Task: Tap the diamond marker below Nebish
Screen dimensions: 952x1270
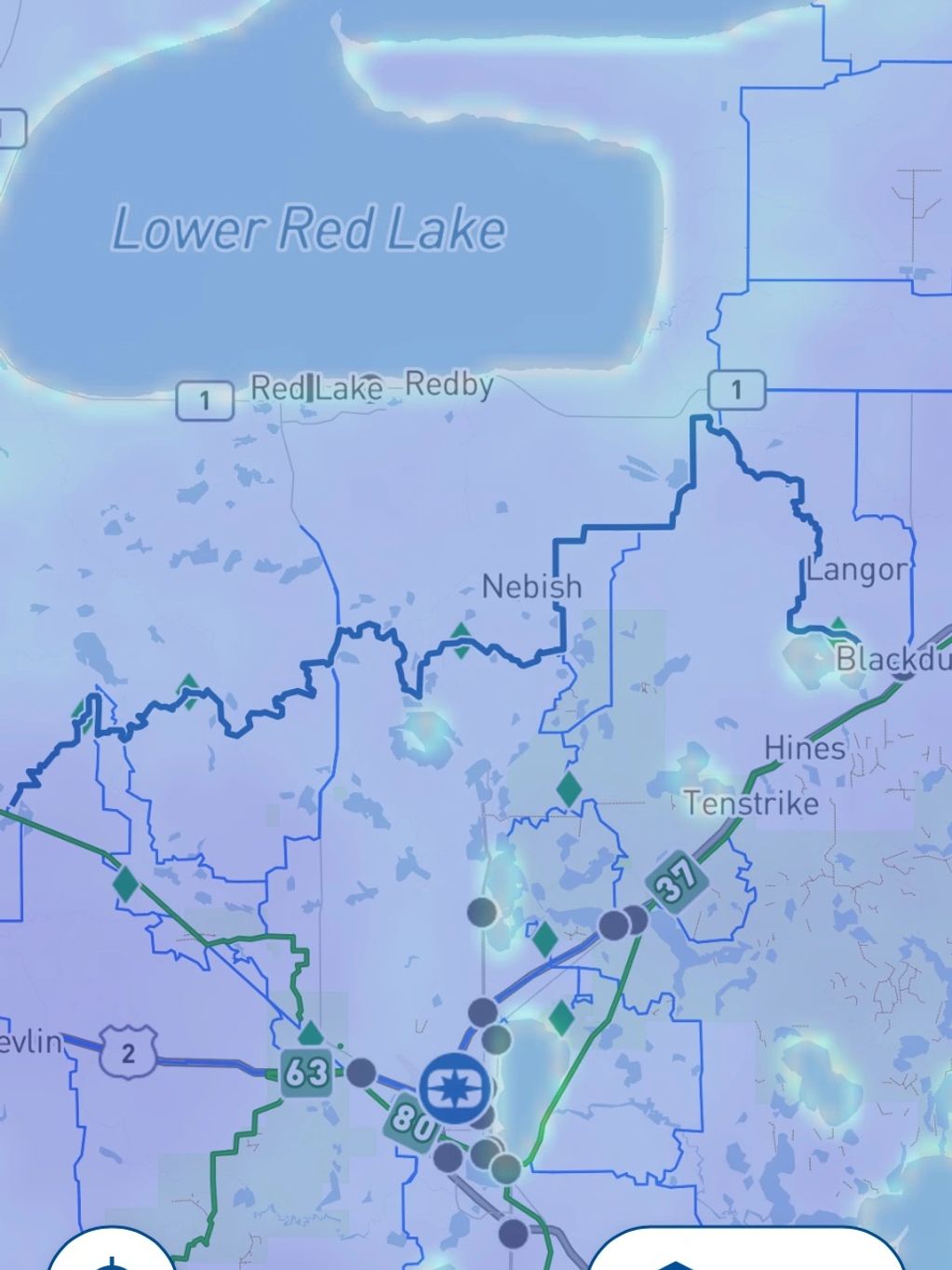Action: [569, 789]
